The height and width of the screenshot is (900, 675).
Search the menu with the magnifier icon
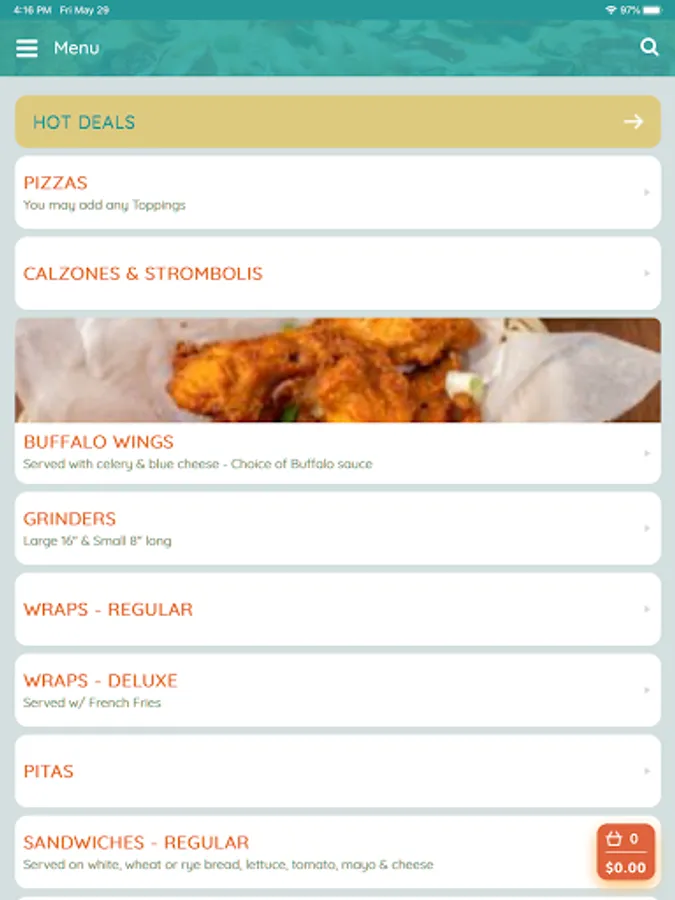(x=649, y=47)
